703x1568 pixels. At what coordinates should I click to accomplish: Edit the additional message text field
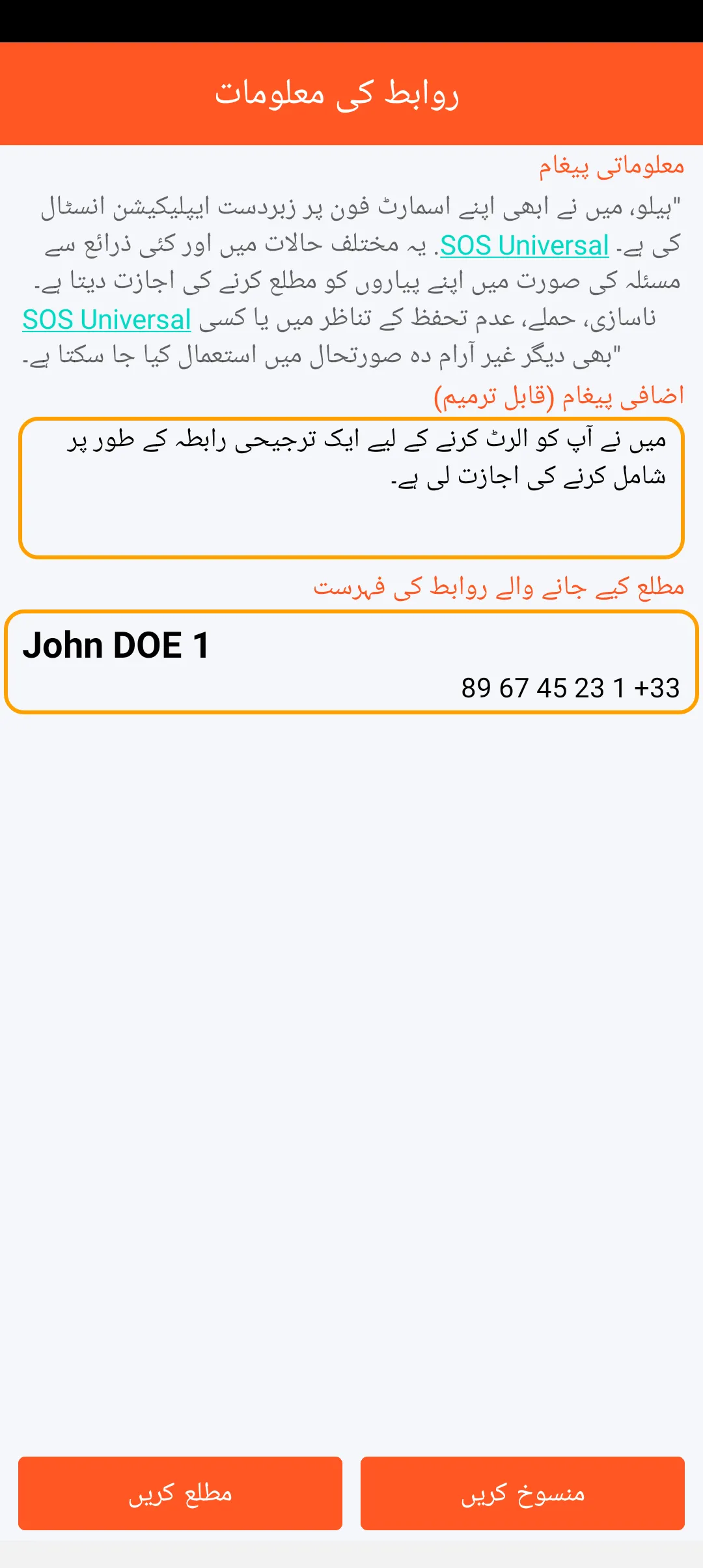[351, 488]
